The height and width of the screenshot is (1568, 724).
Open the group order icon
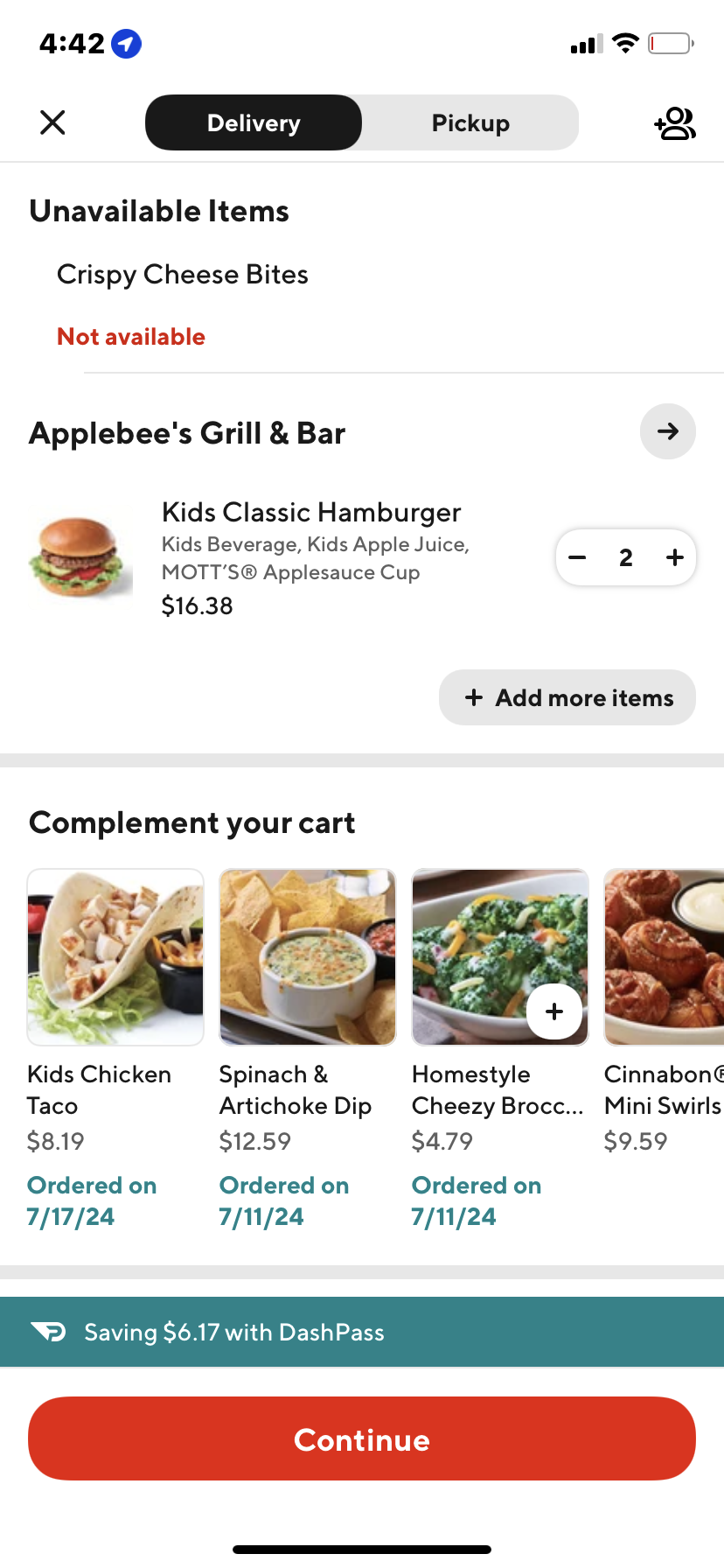coord(675,123)
